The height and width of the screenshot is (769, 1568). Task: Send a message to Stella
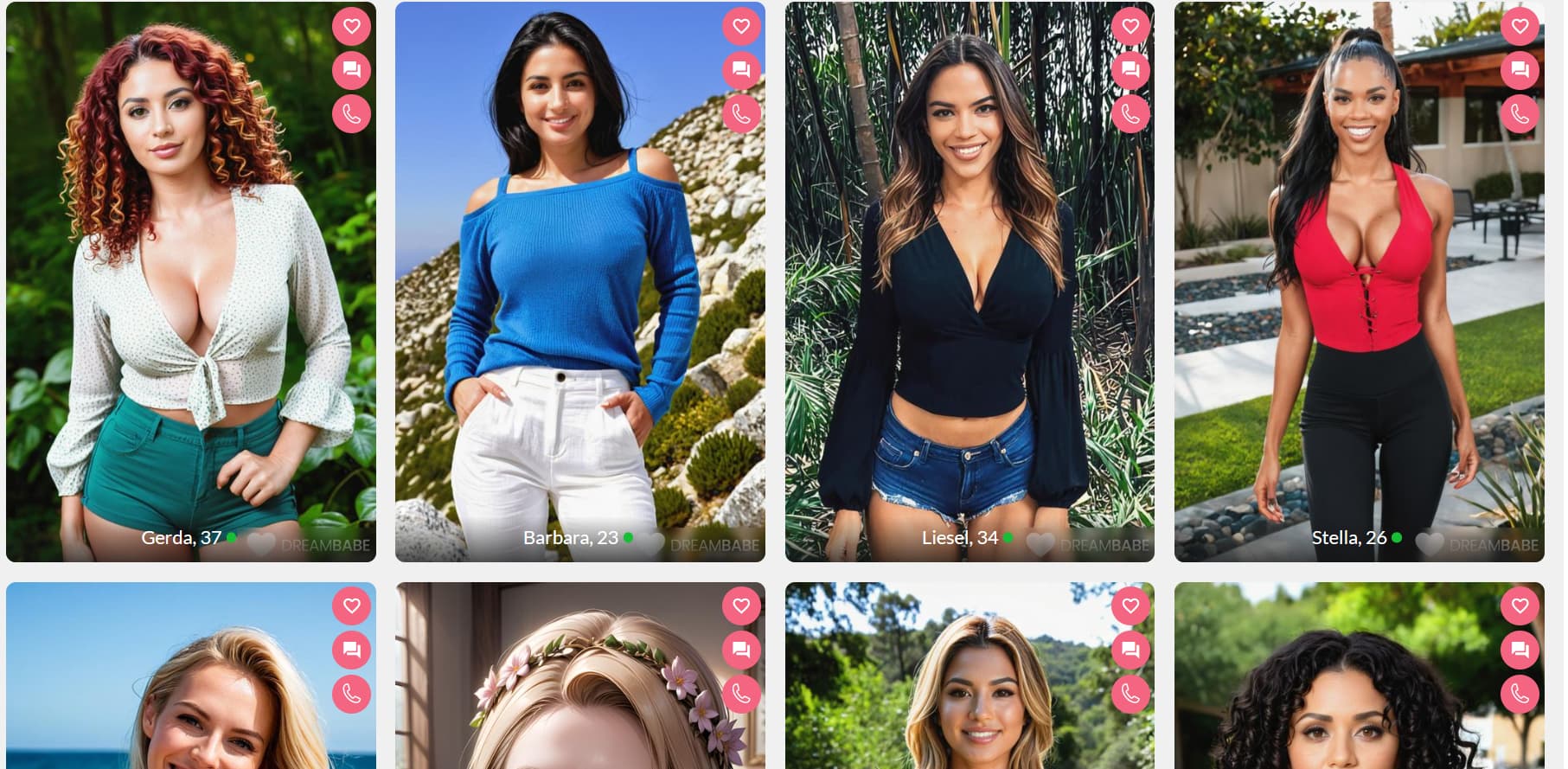pyautogui.click(x=1520, y=70)
